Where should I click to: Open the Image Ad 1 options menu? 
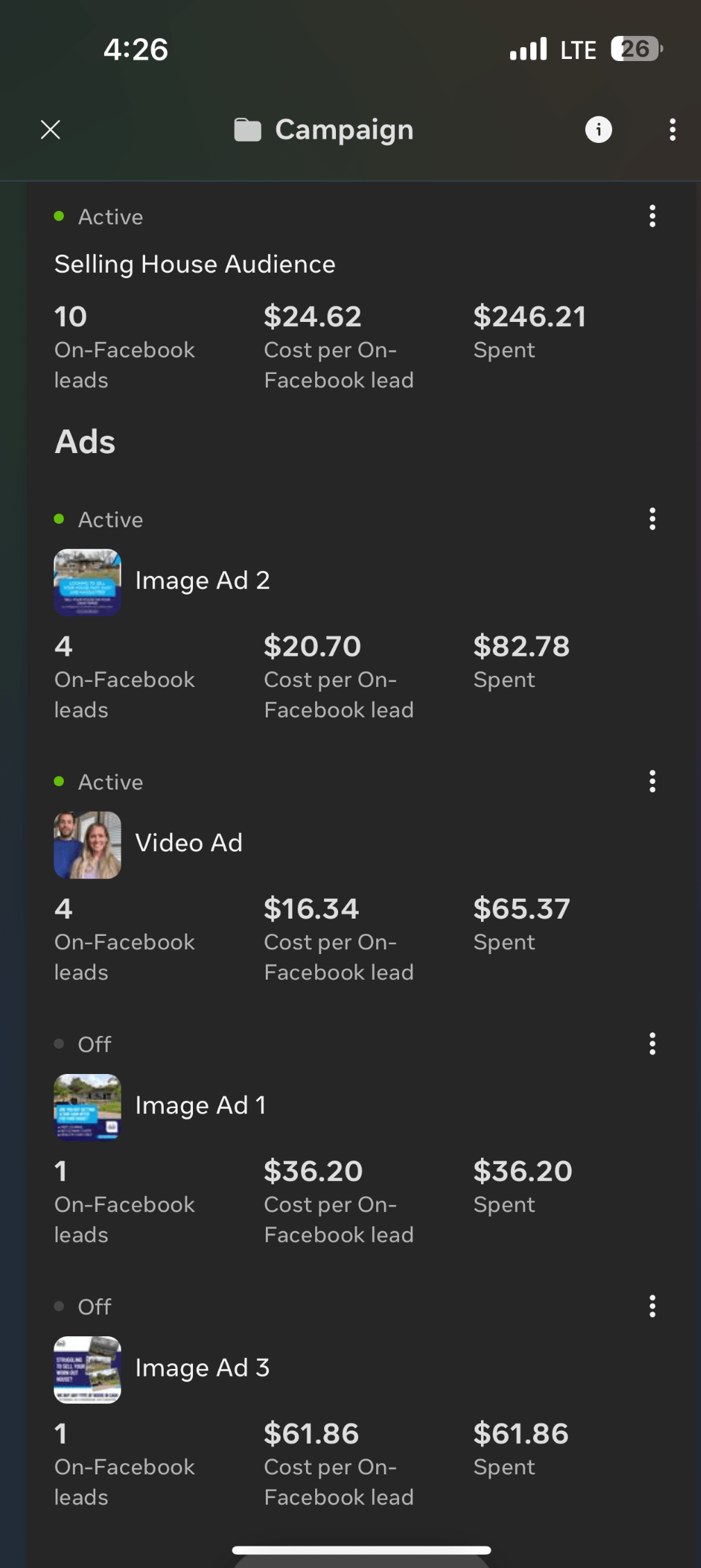click(x=652, y=1043)
